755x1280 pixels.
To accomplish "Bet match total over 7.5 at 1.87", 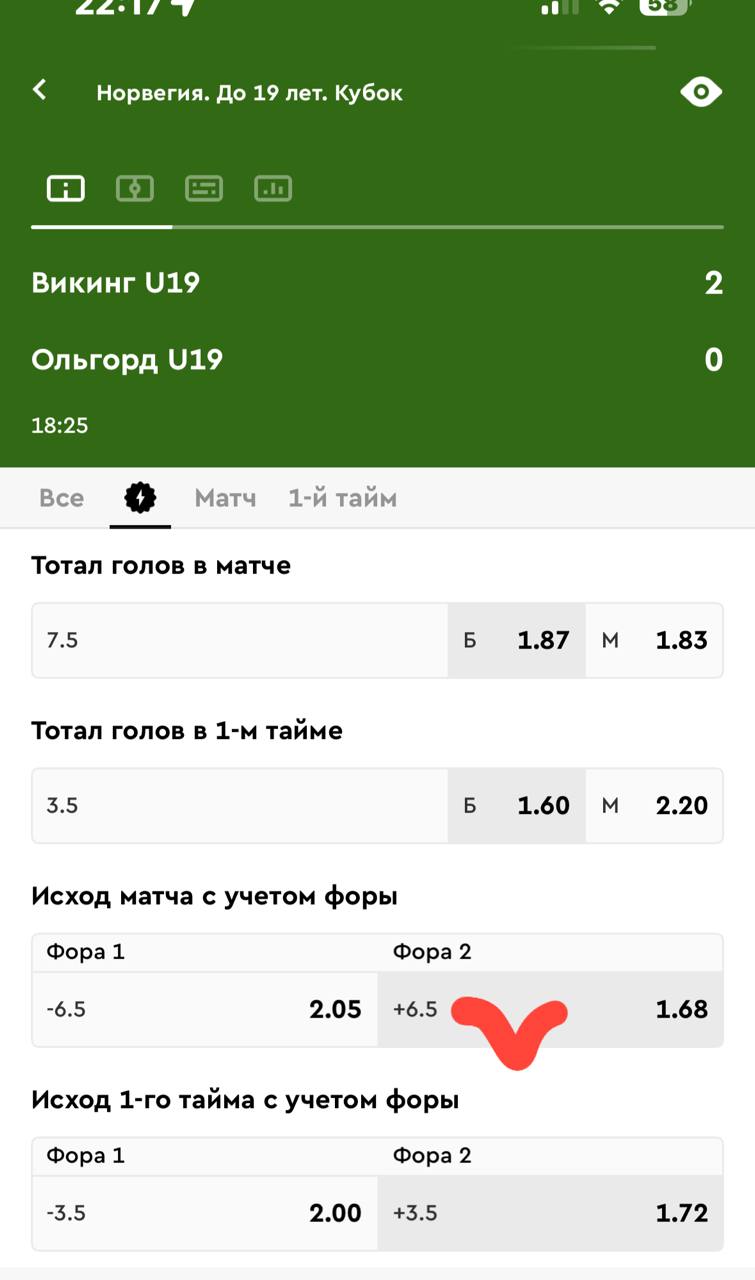I will click(x=516, y=640).
